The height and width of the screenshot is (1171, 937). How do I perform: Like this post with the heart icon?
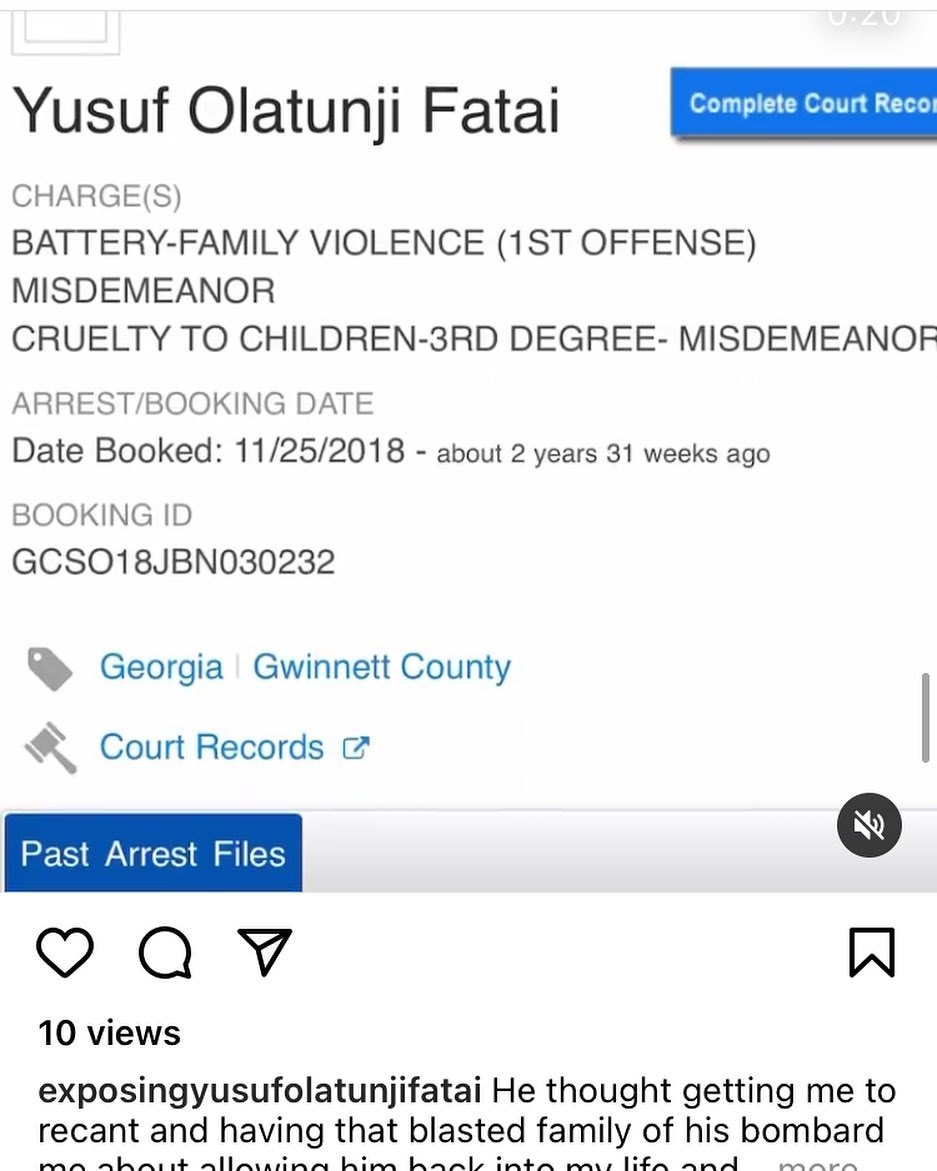click(65, 952)
